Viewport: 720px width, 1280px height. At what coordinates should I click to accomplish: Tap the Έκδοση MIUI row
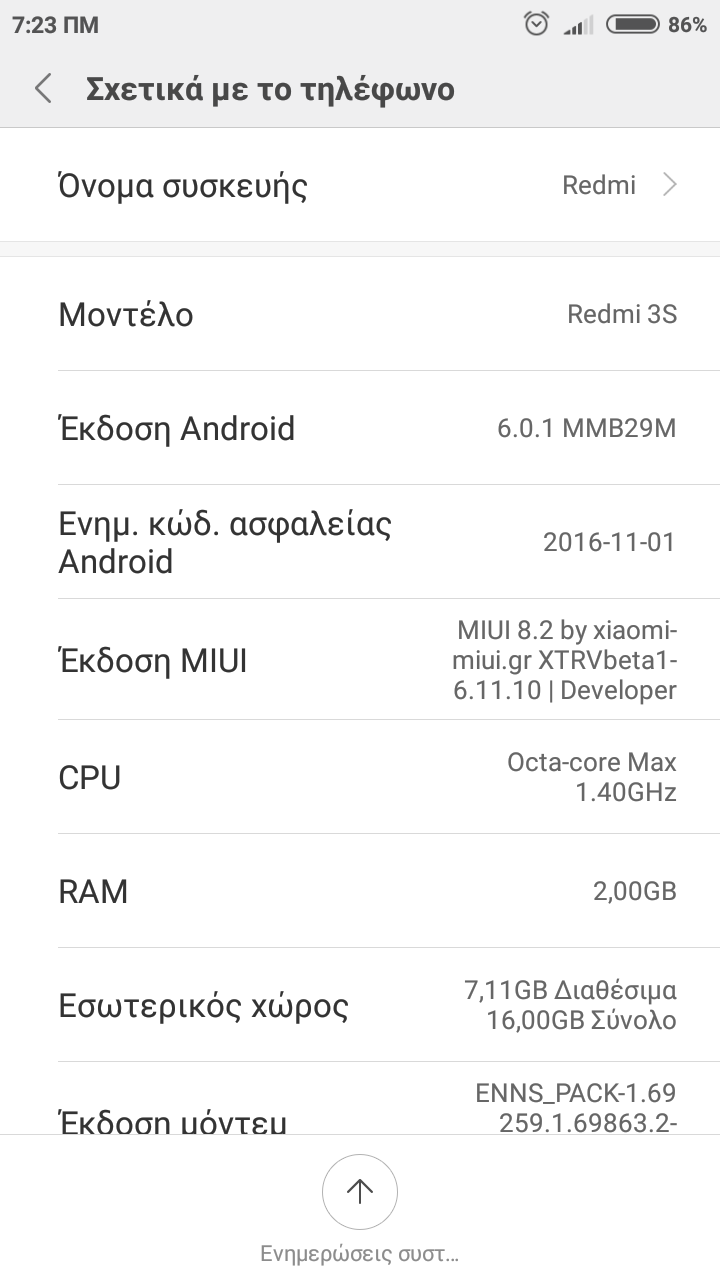[x=360, y=661]
